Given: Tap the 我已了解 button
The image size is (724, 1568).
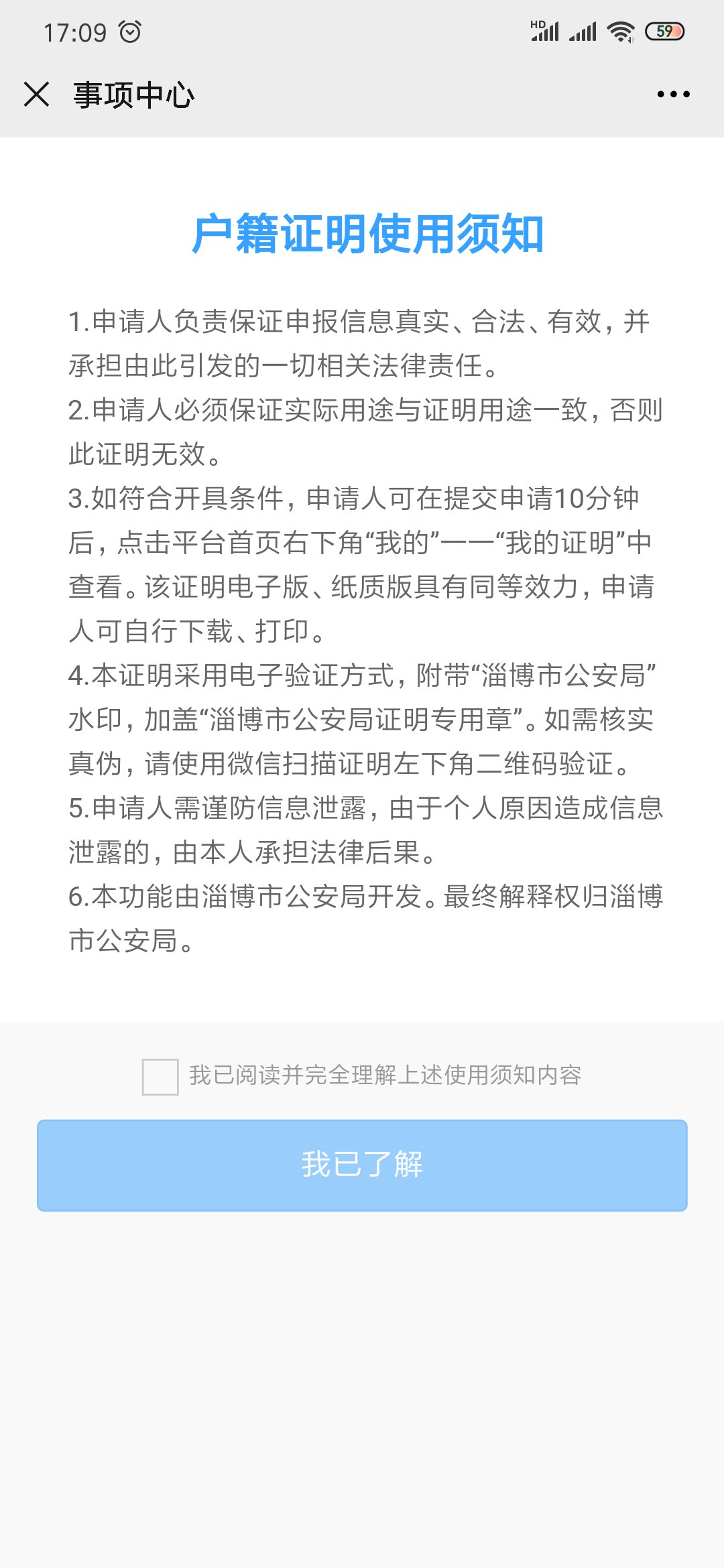Looking at the screenshot, I should pyautogui.click(x=362, y=1165).
